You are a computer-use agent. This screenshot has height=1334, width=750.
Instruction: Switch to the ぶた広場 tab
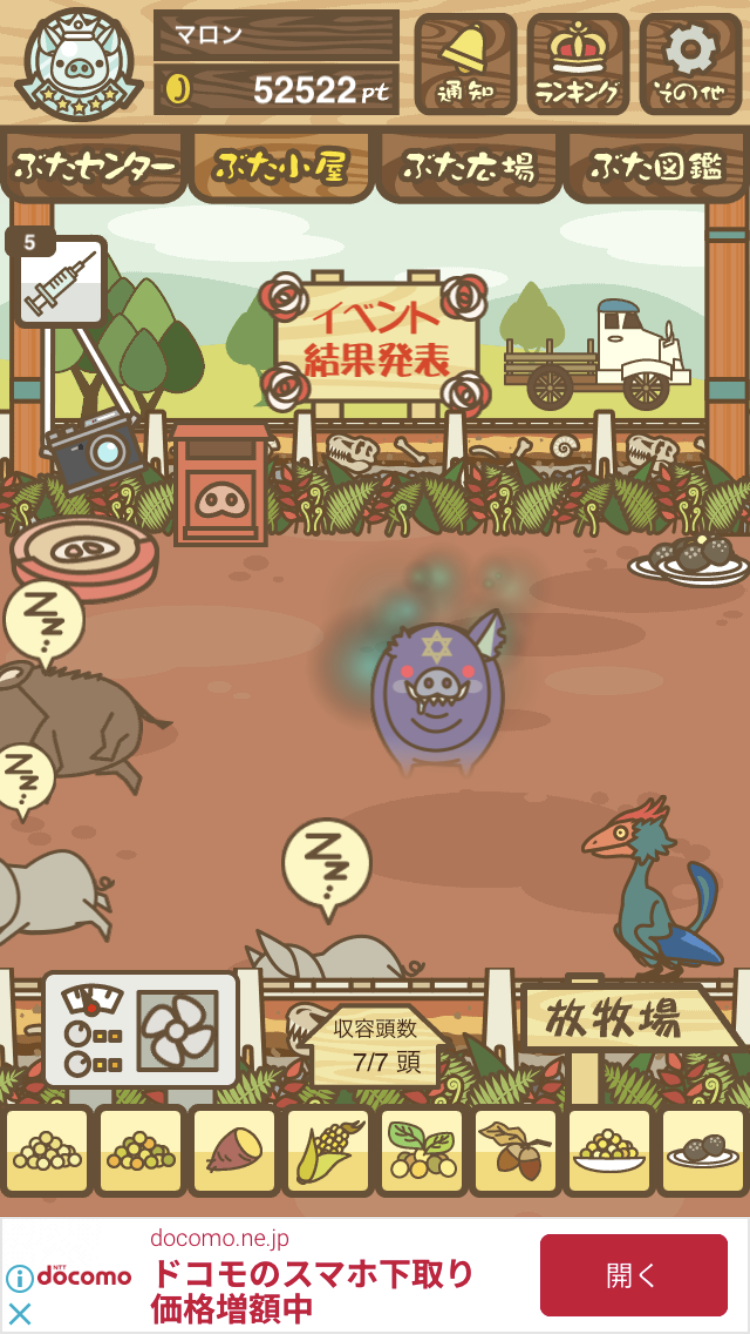coord(468,167)
